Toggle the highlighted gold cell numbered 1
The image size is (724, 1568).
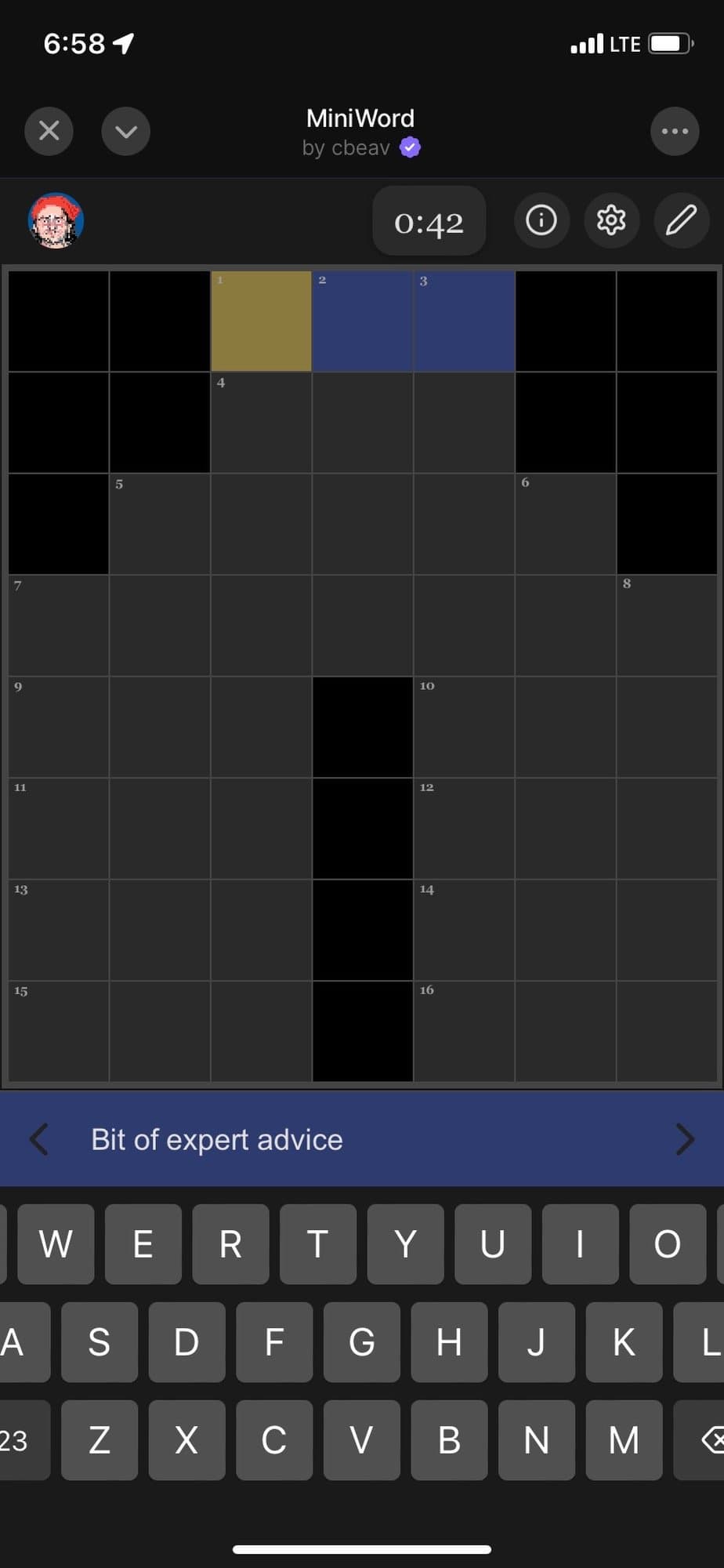point(260,320)
